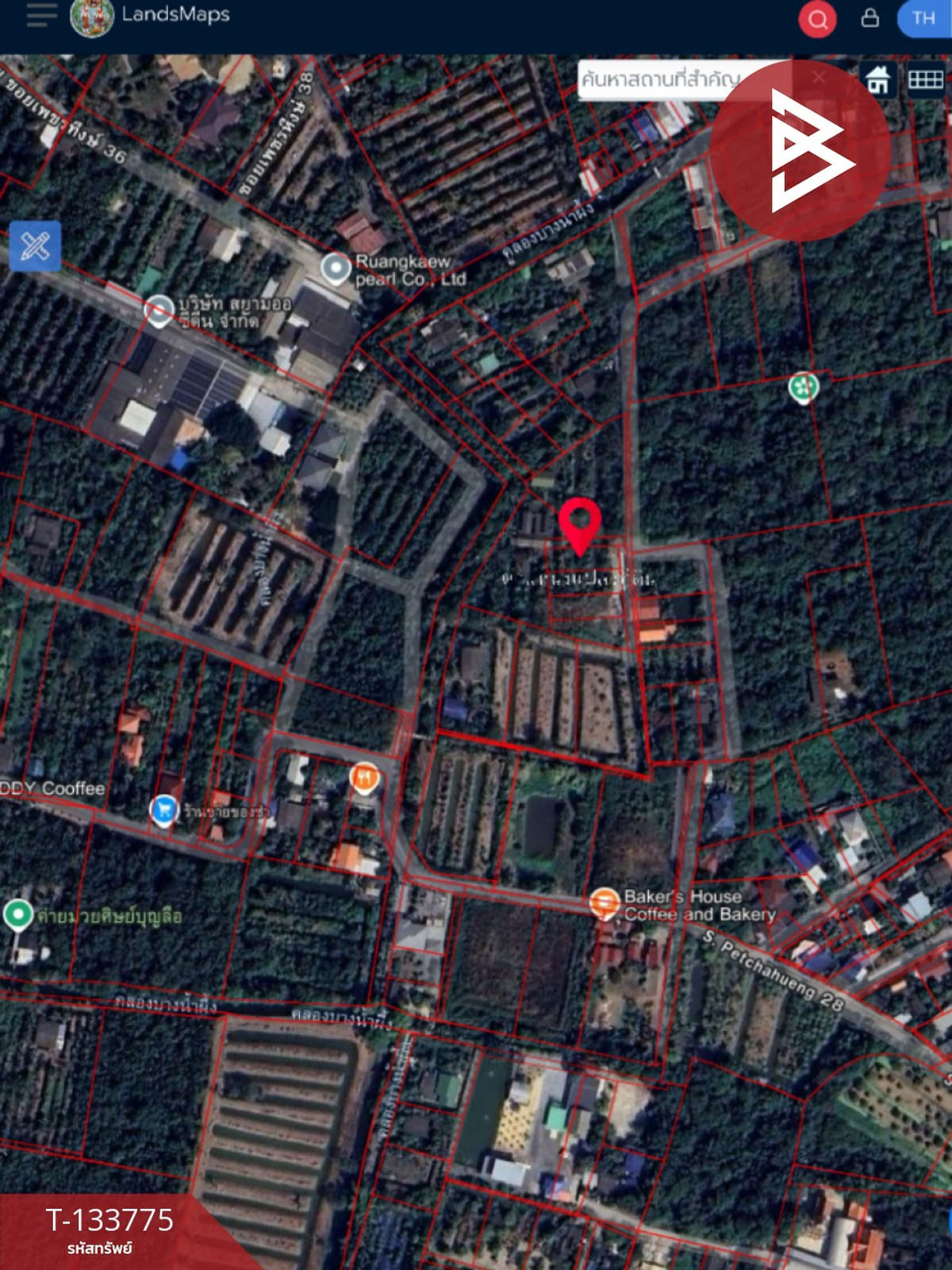The height and width of the screenshot is (1270, 952).
Task: Switch language with TH button
Action: tap(923, 18)
